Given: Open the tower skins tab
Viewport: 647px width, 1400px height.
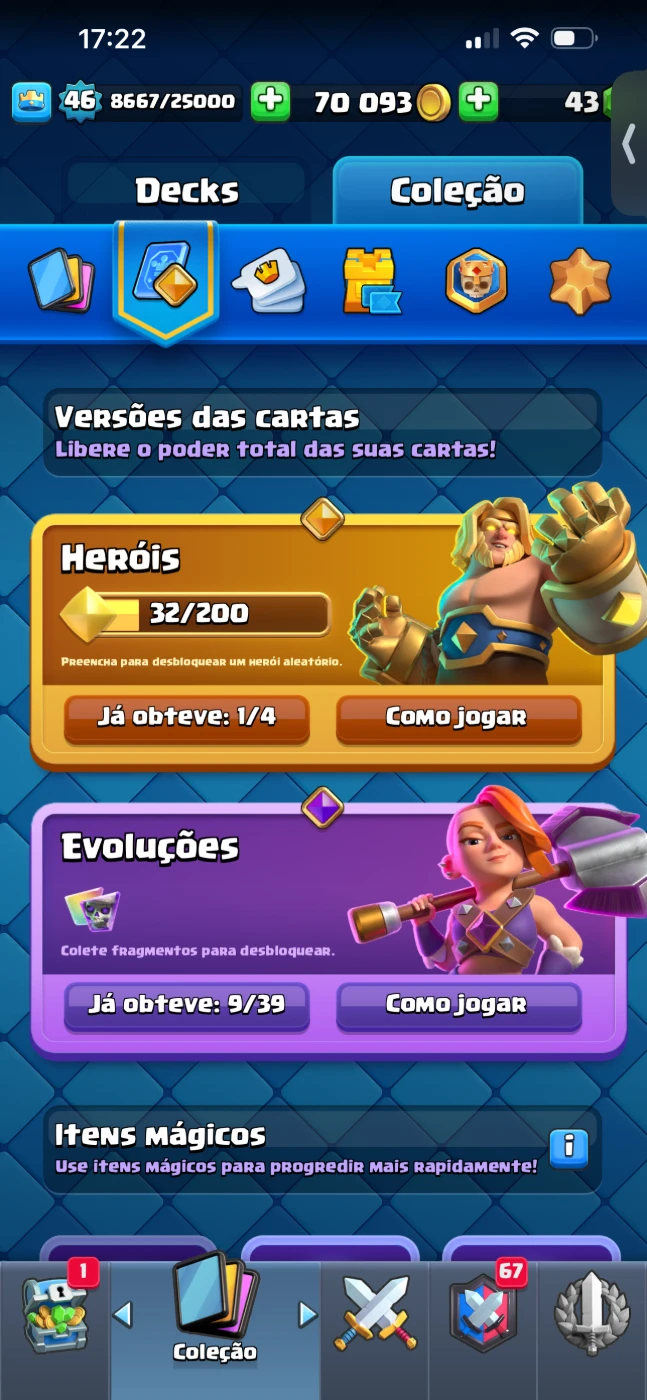Looking at the screenshot, I should click(370, 281).
